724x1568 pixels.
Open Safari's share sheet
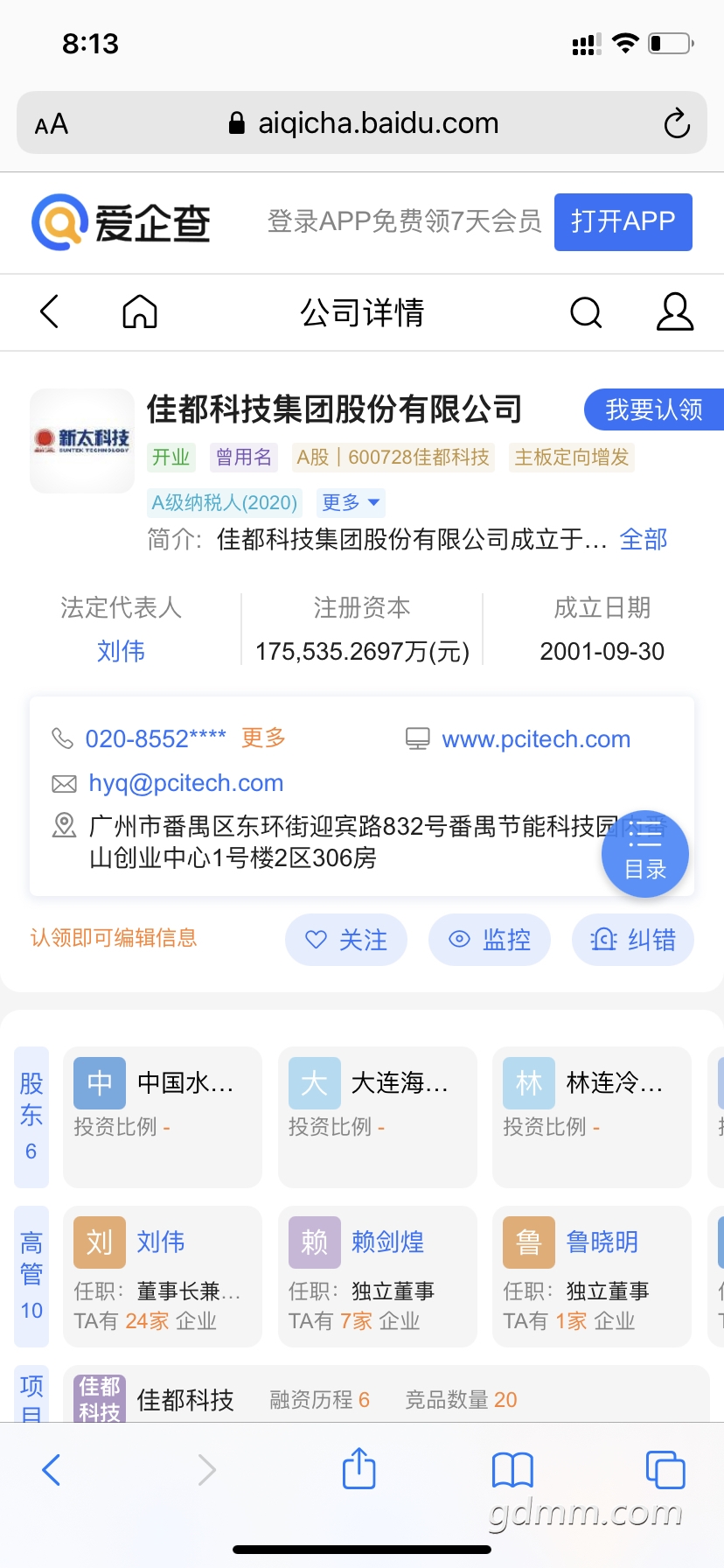pyautogui.click(x=359, y=1468)
